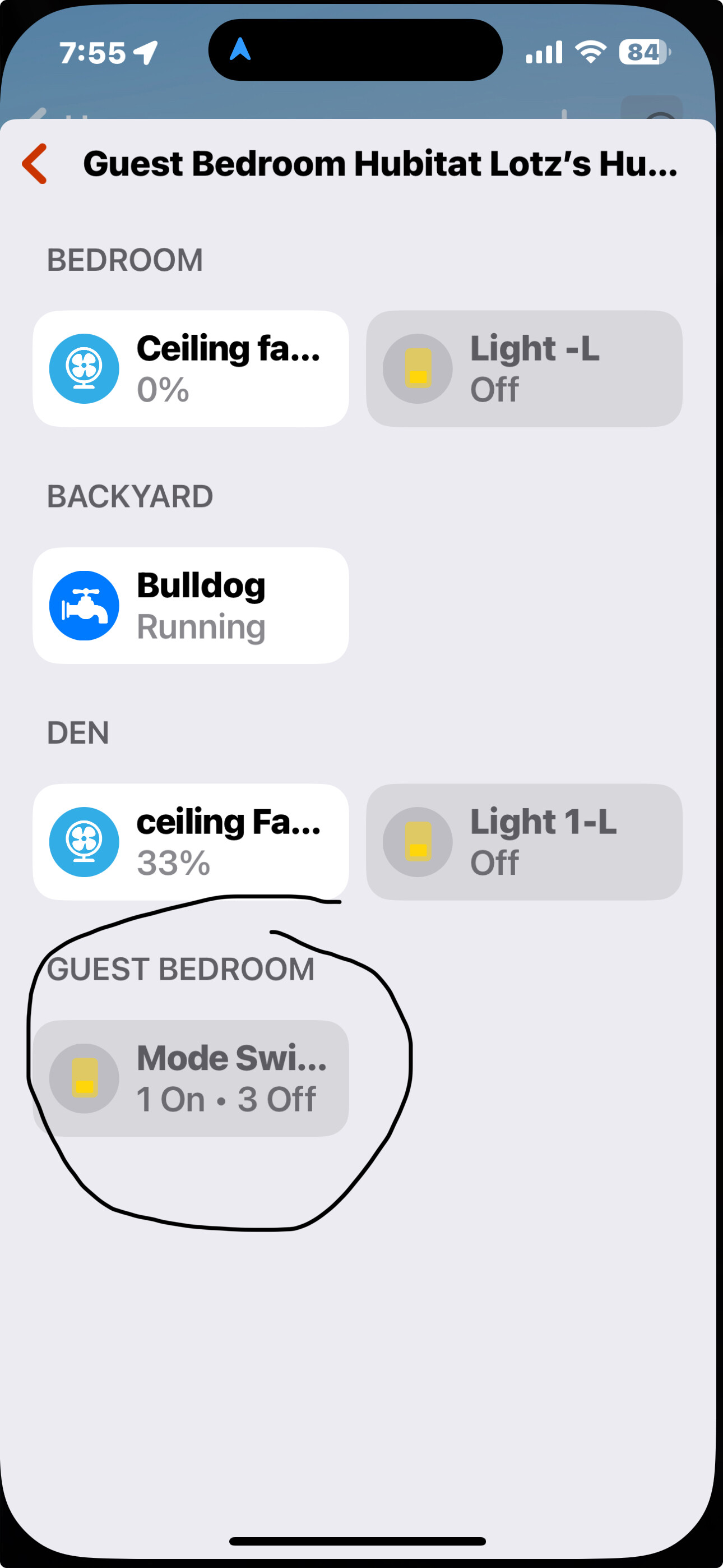The image size is (723, 1568).
Task: Go back using the red back arrow
Action: coord(35,164)
